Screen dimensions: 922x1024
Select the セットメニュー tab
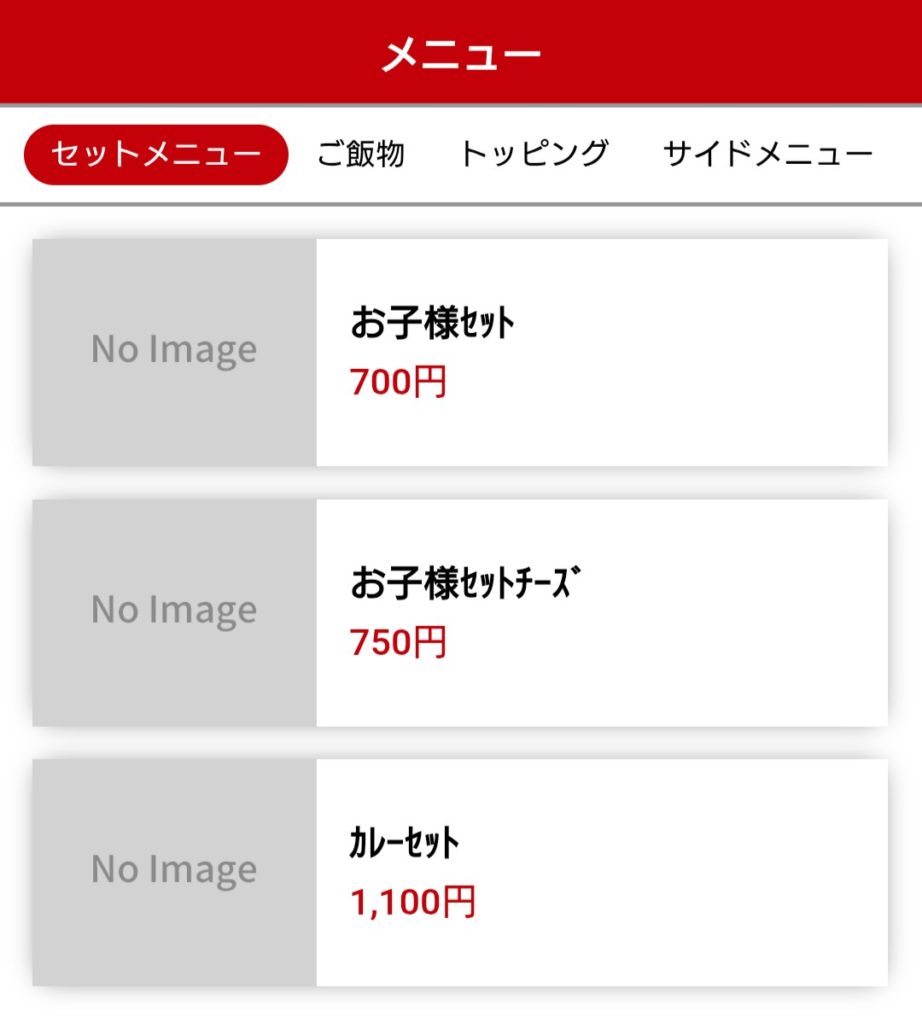click(155, 155)
